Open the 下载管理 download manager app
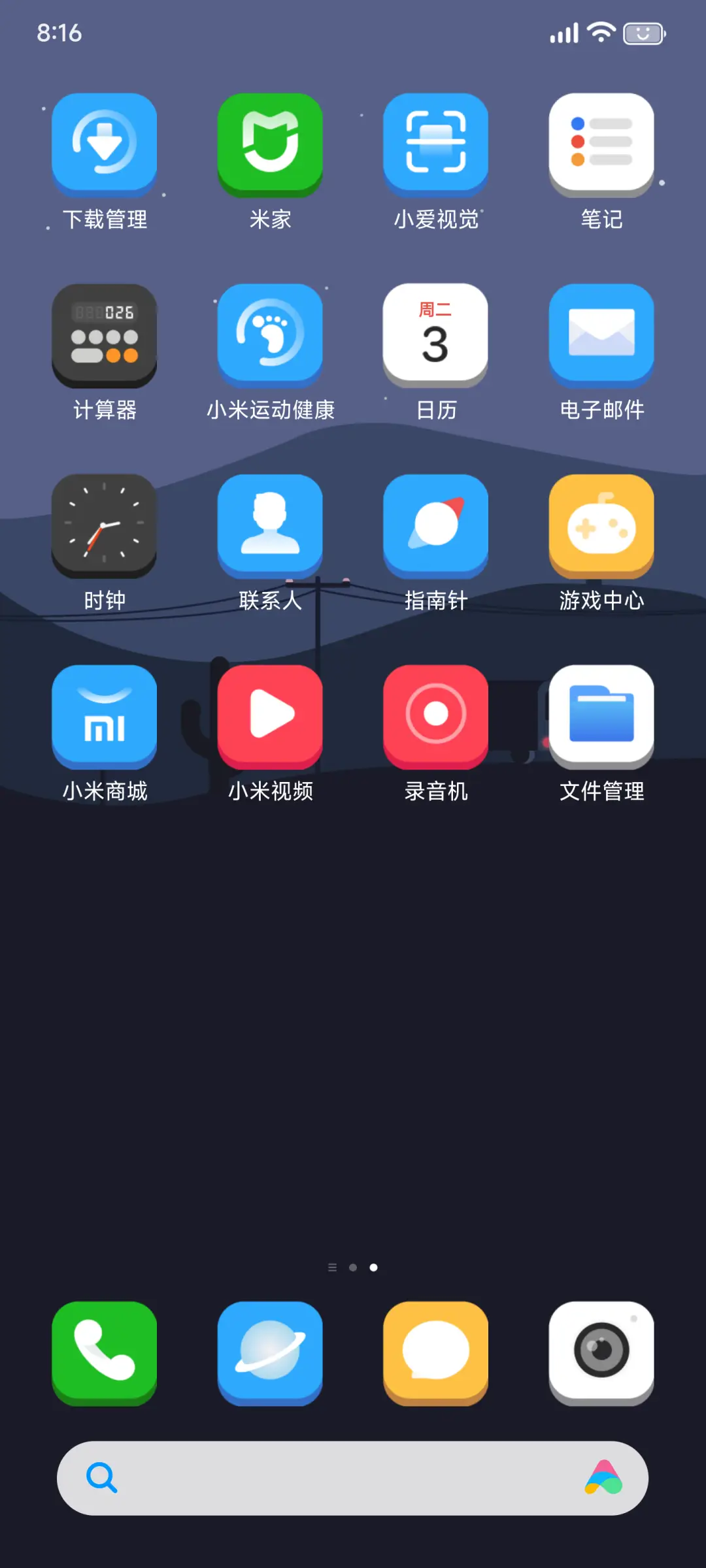The height and width of the screenshot is (1568, 706). coord(105,145)
